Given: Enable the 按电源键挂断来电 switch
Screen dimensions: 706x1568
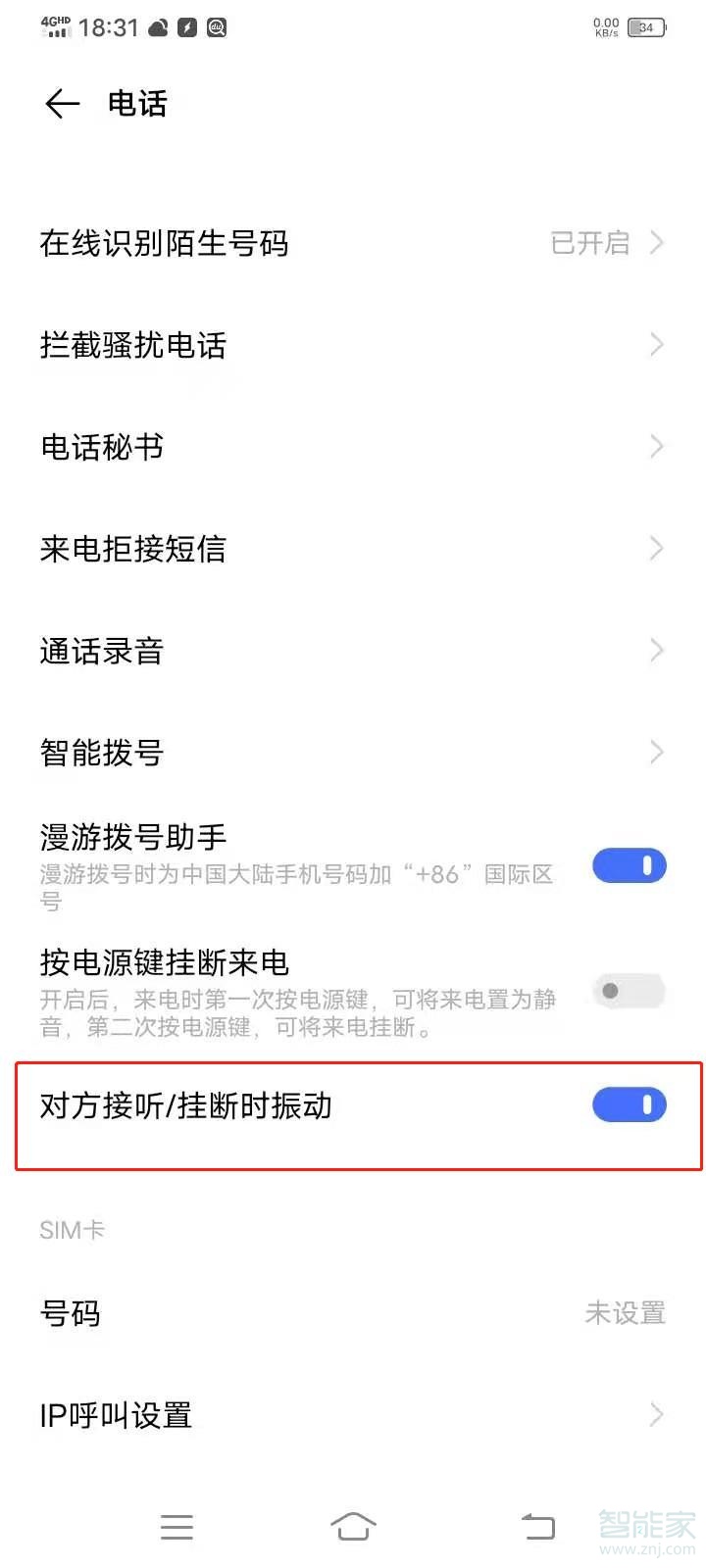Looking at the screenshot, I should [628, 991].
